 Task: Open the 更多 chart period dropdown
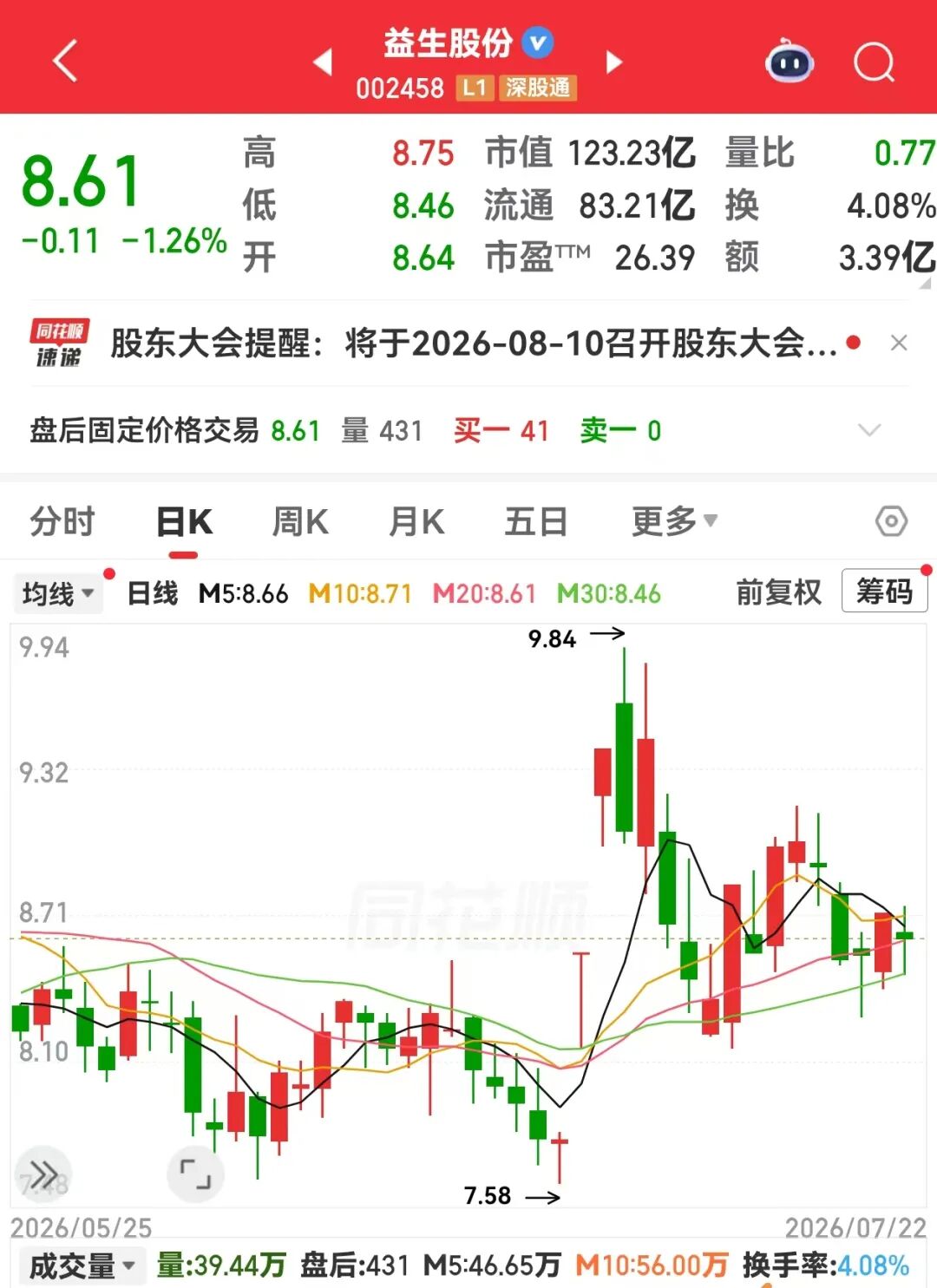click(x=674, y=521)
